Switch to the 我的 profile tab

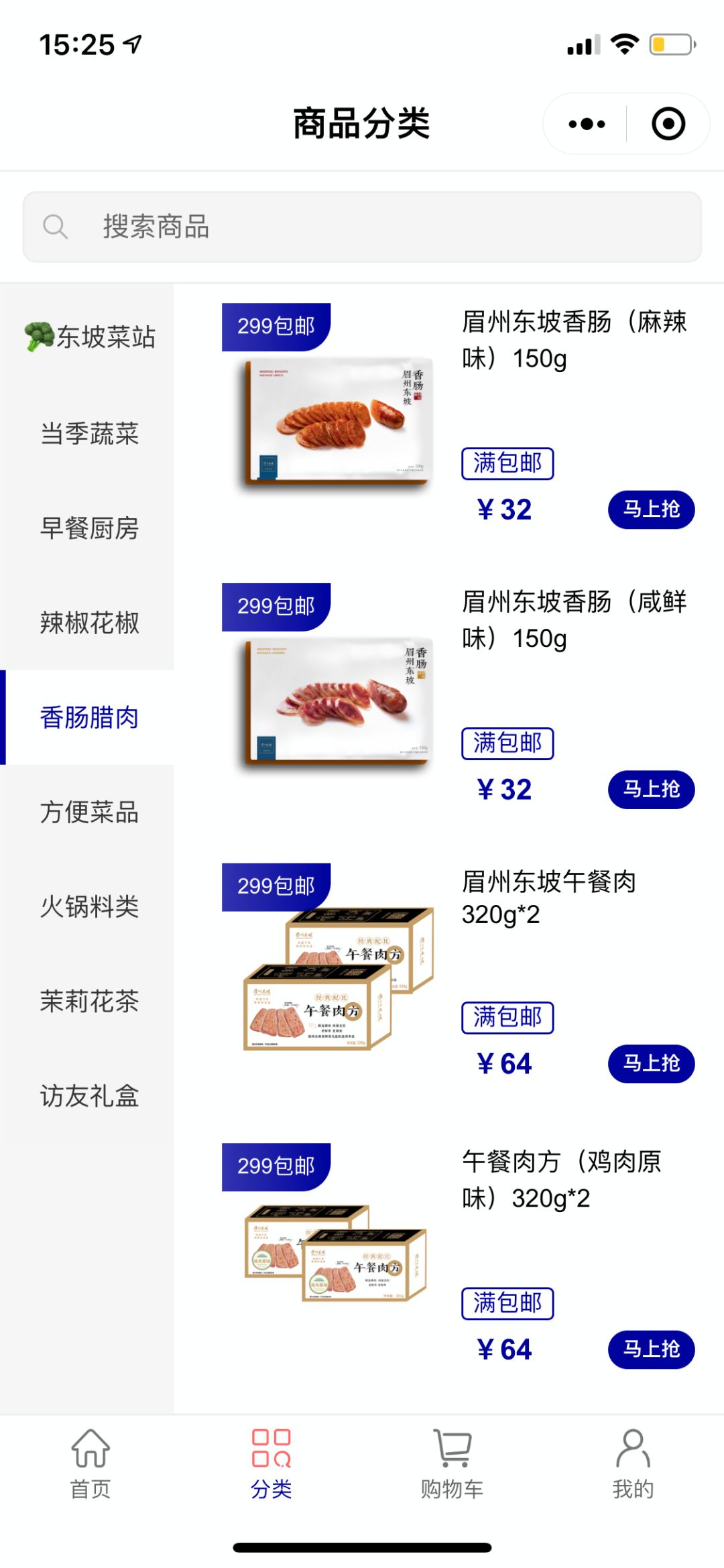[x=632, y=1463]
